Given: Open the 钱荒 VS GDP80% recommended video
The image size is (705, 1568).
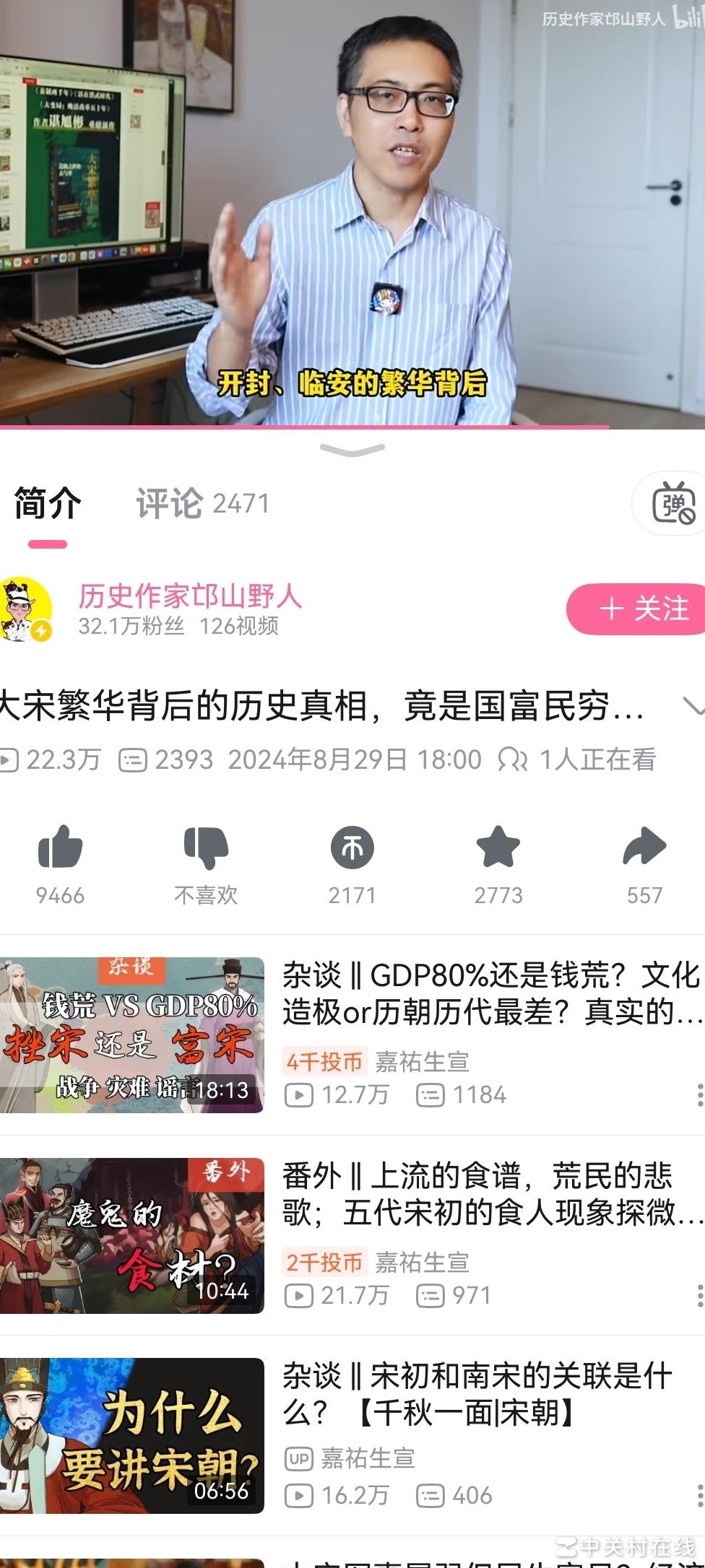Looking at the screenshot, I should (132, 1035).
